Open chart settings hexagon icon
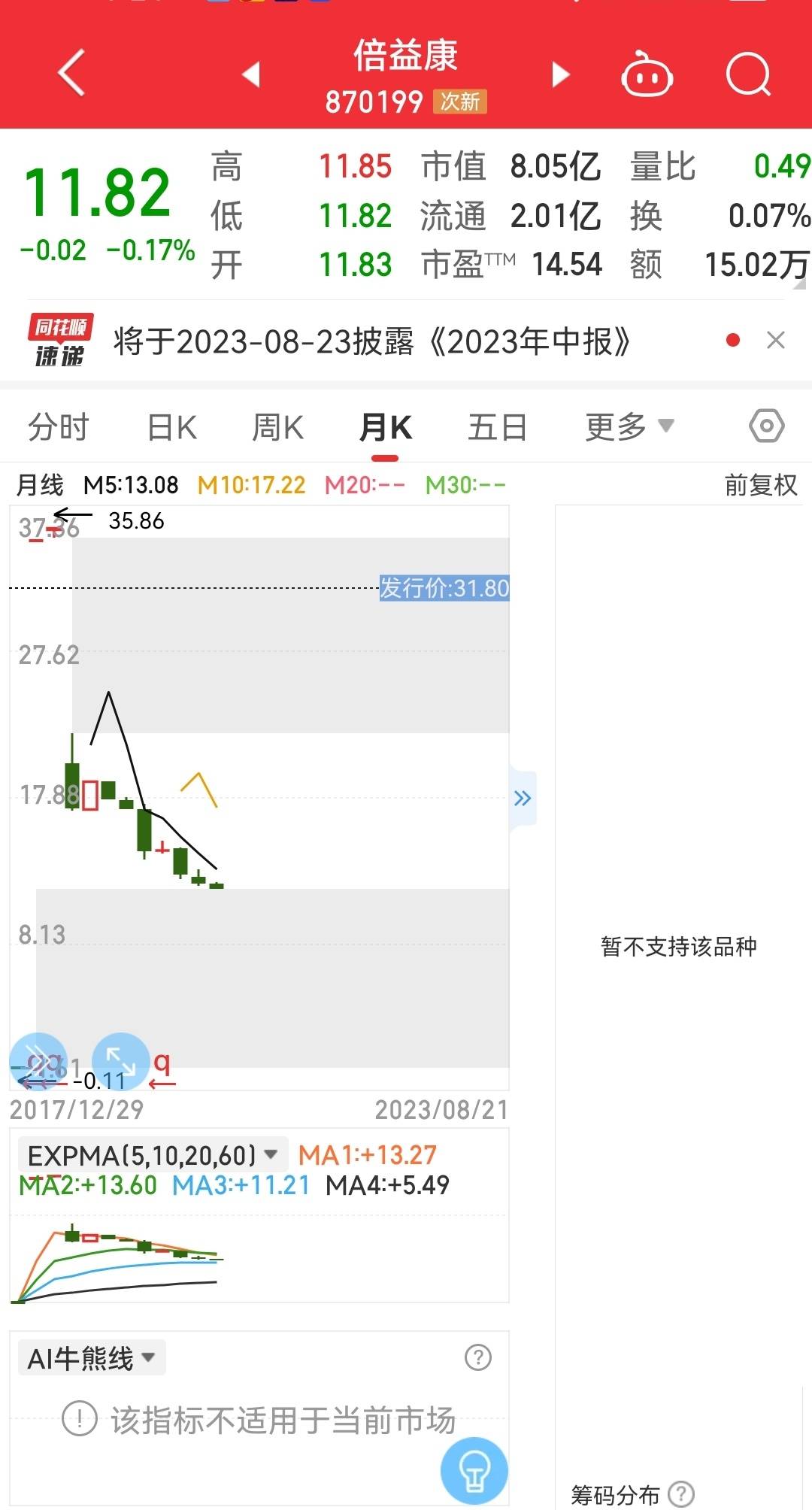The width and height of the screenshot is (812, 1510). [766, 426]
